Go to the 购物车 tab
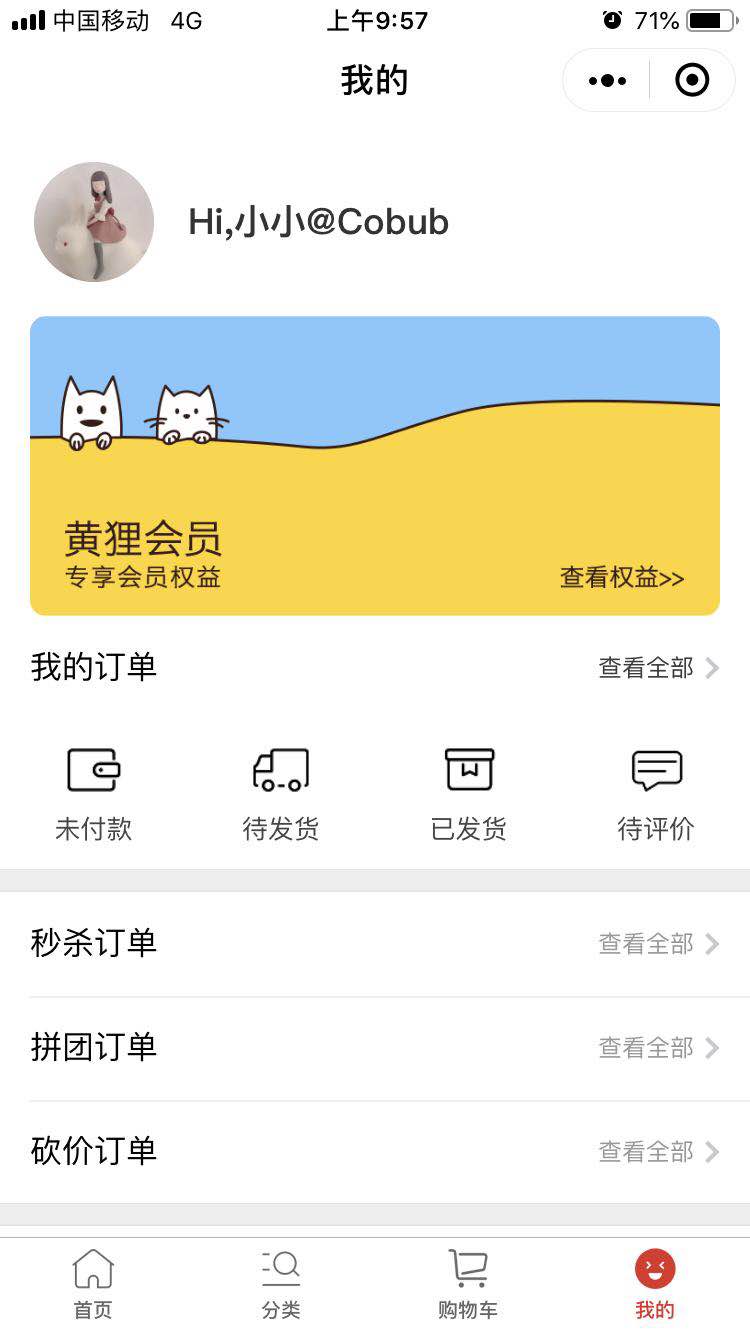The image size is (750, 1334). (x=468, y=1285)
